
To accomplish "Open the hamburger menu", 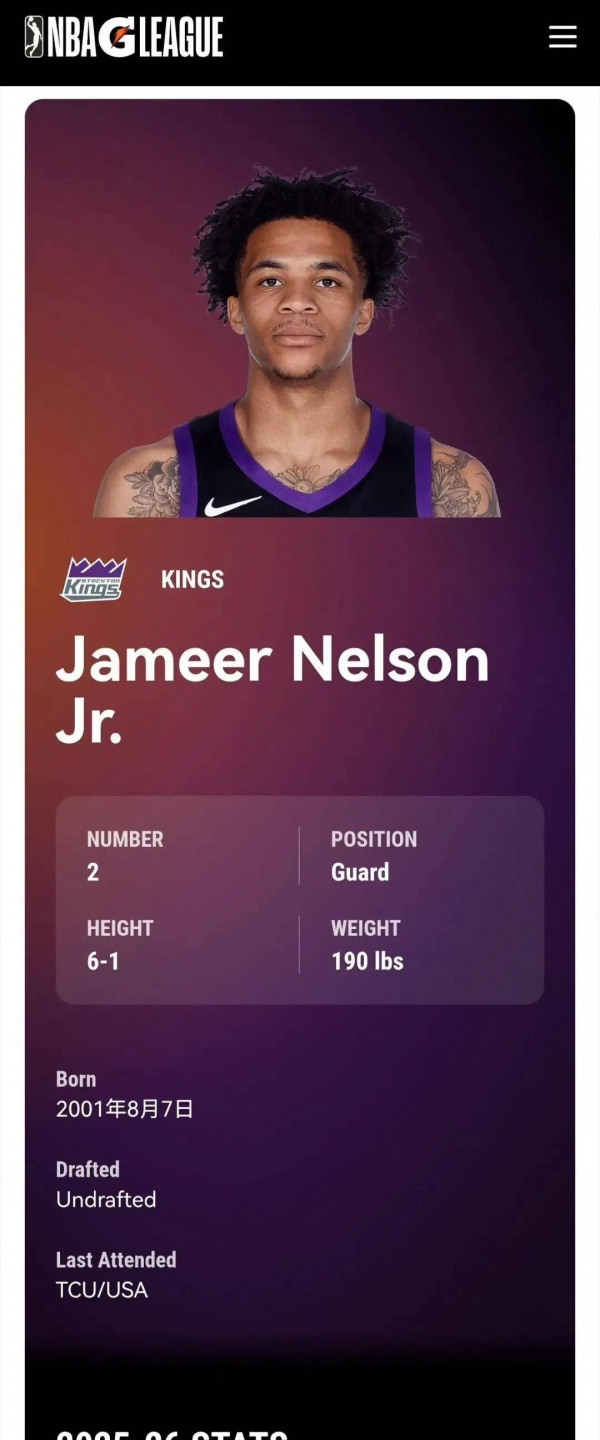I will pyautogui.click(x=563, y=38).
